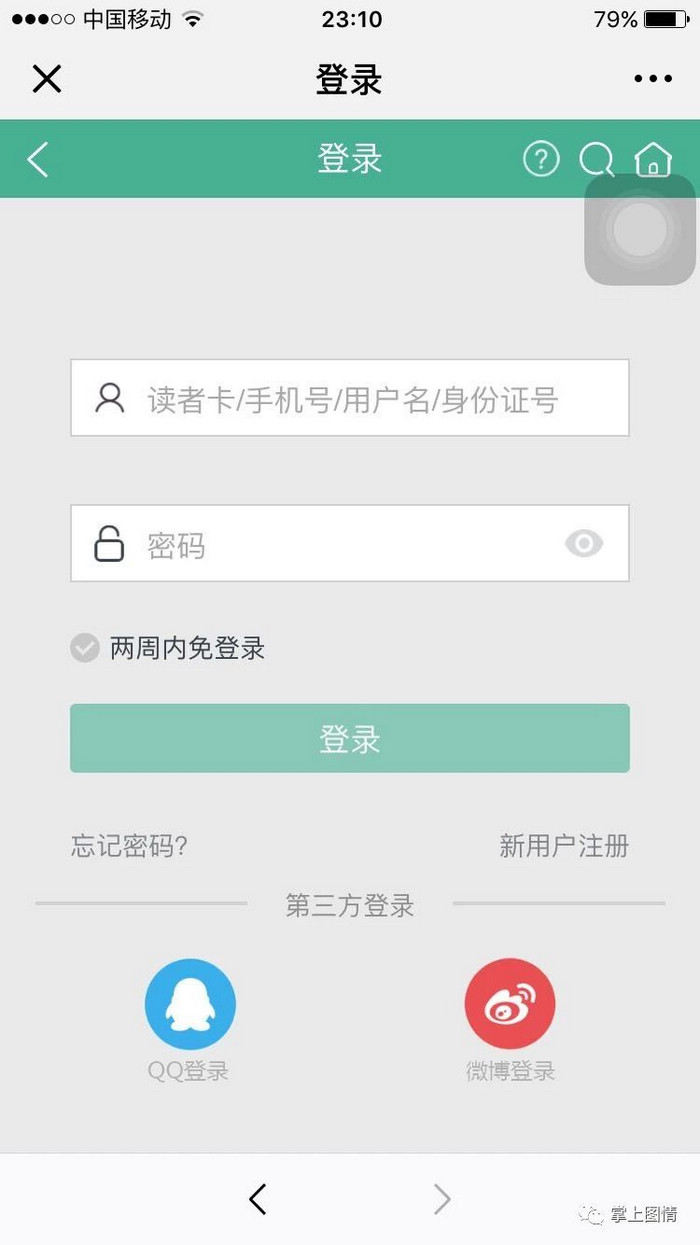Tap the AssistiveTouch floating button
The width and height of the screenshot is (700, 1245).
(x=640, y=230)
